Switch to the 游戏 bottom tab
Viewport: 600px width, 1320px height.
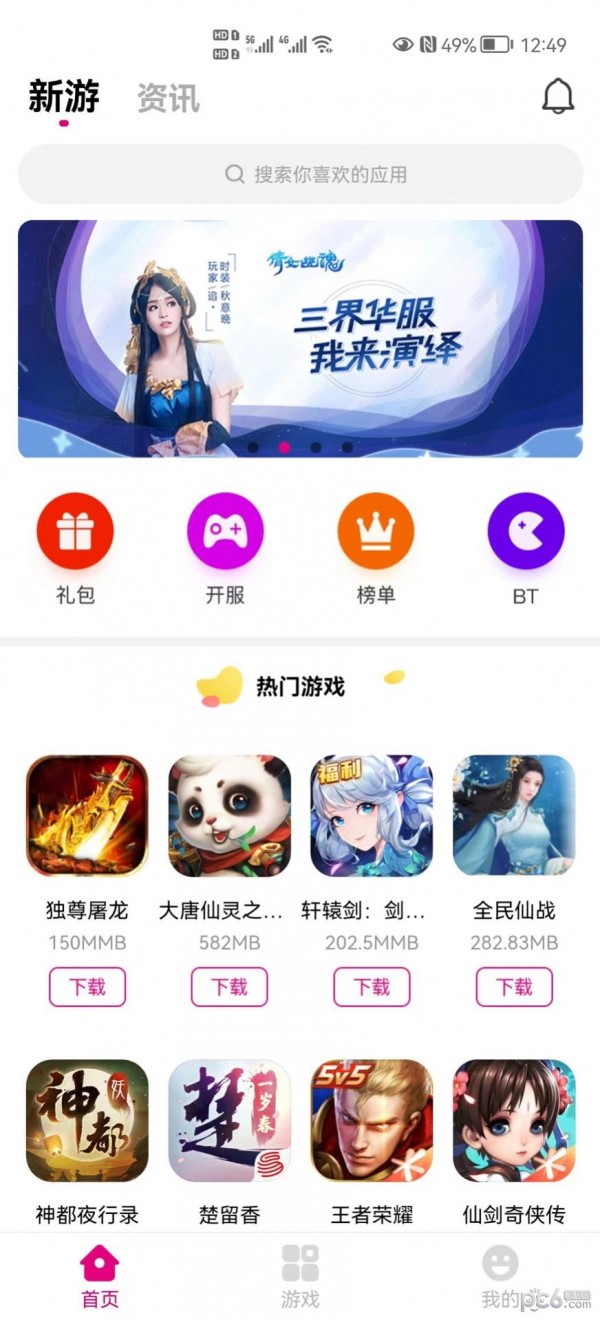pos(300,1276)
